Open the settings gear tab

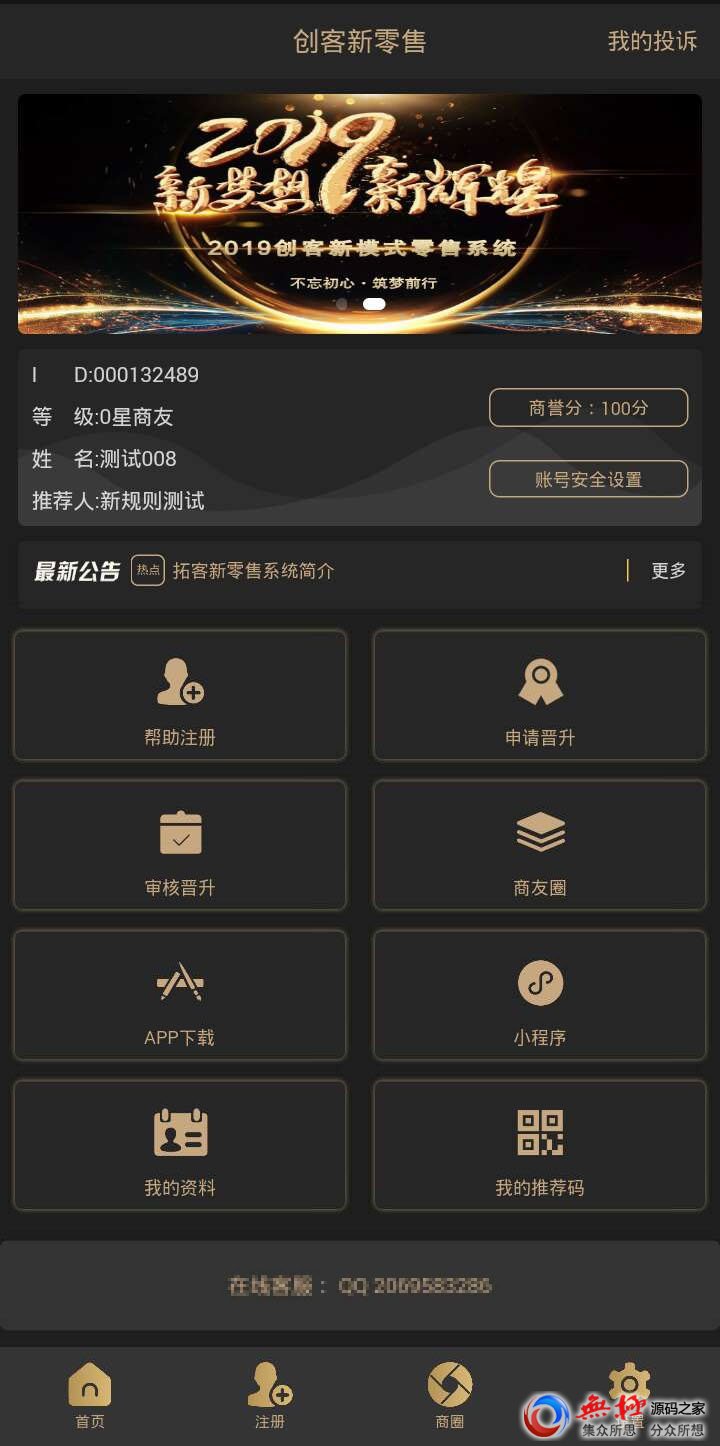click(629, 1385)
